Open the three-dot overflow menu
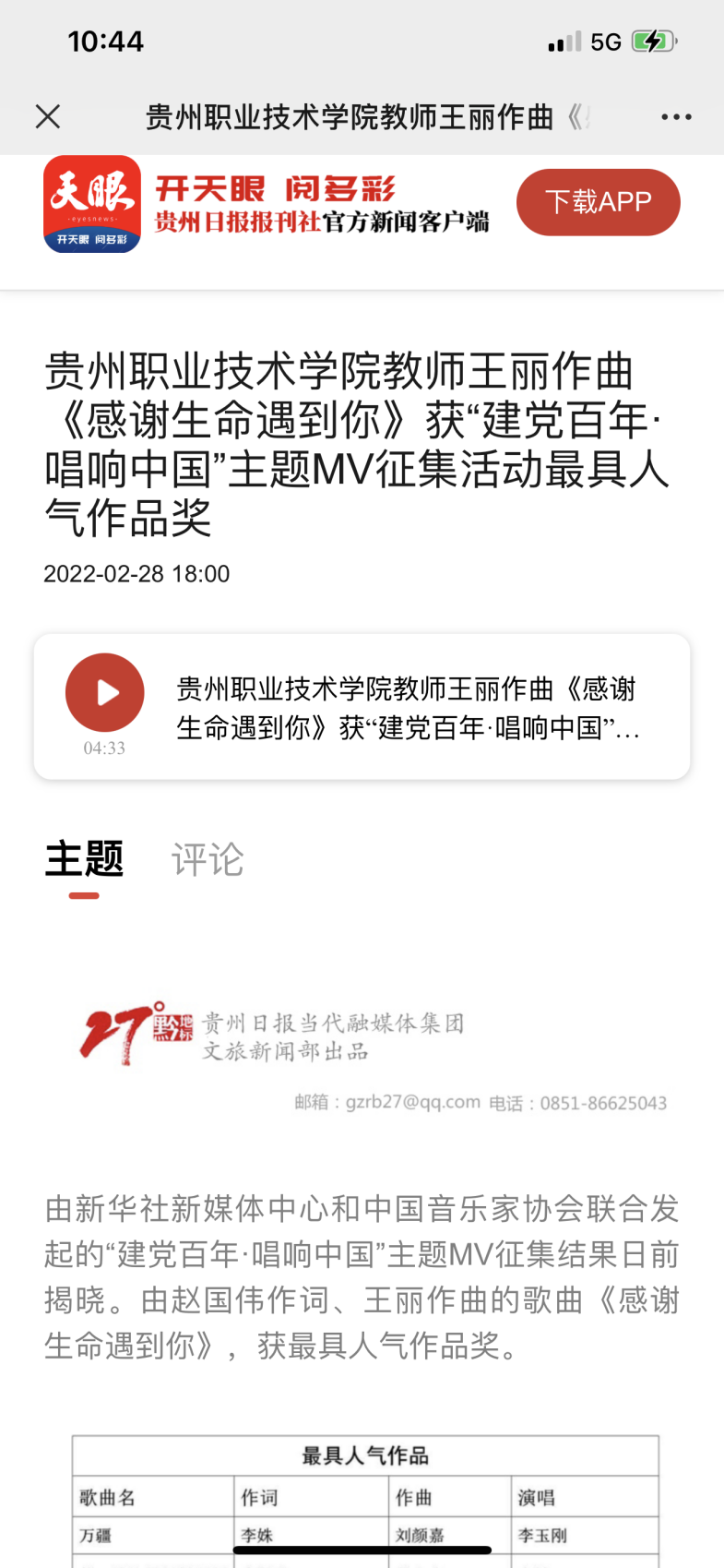Viewport: 724px width, 1568px height. click(676, 117)
